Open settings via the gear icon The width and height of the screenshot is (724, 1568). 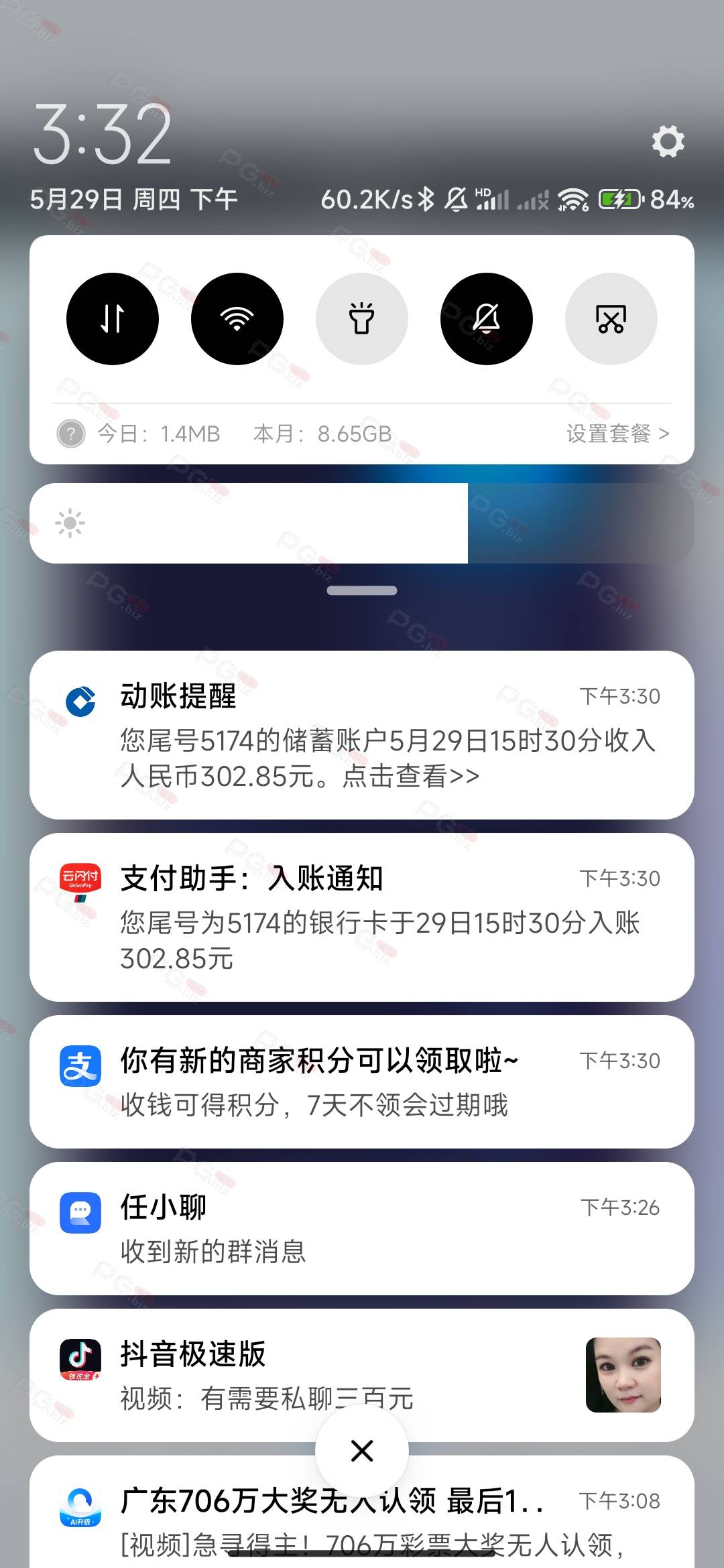(668, 141)
